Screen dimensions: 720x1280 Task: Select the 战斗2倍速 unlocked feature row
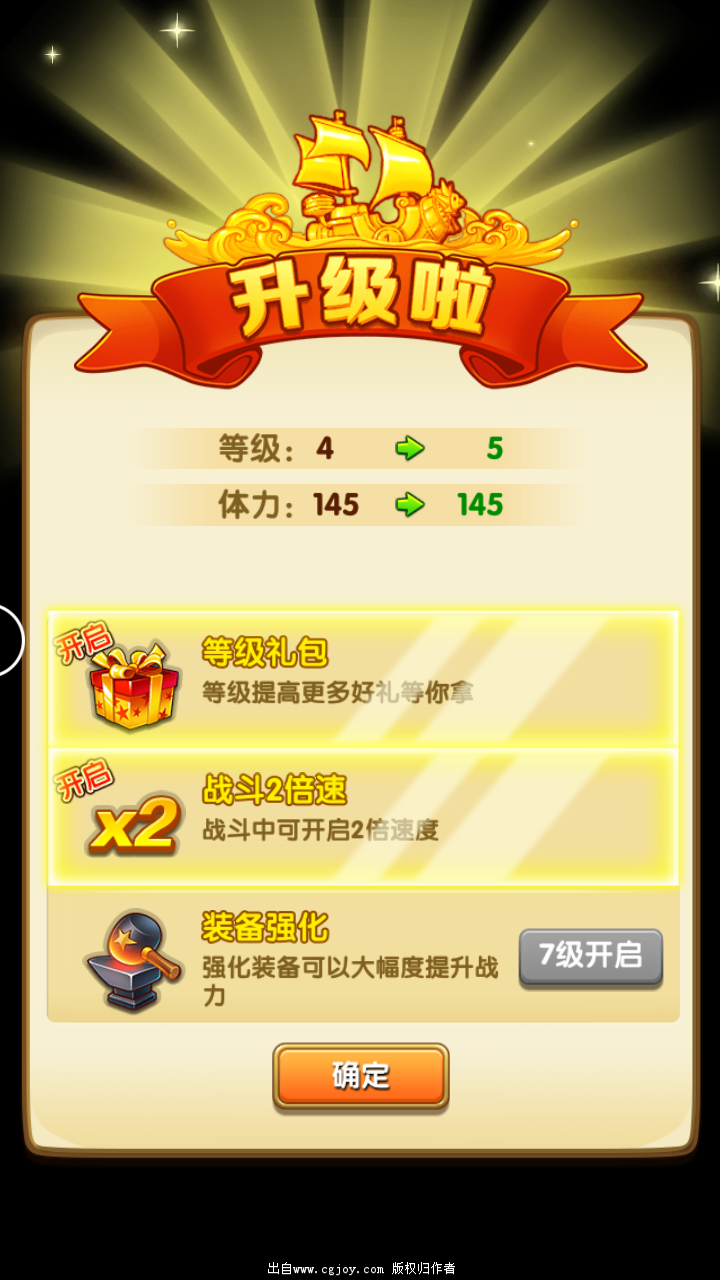tap(363, 816)
